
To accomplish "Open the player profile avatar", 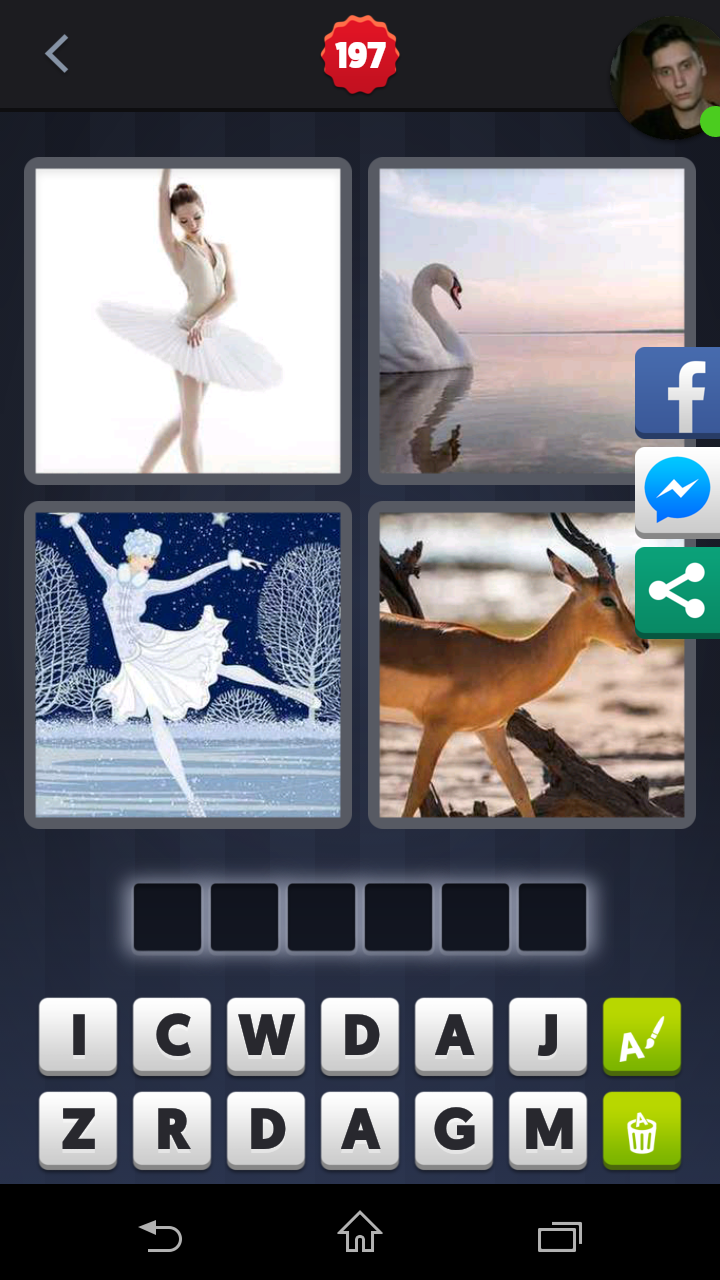I will pos(665,80).
